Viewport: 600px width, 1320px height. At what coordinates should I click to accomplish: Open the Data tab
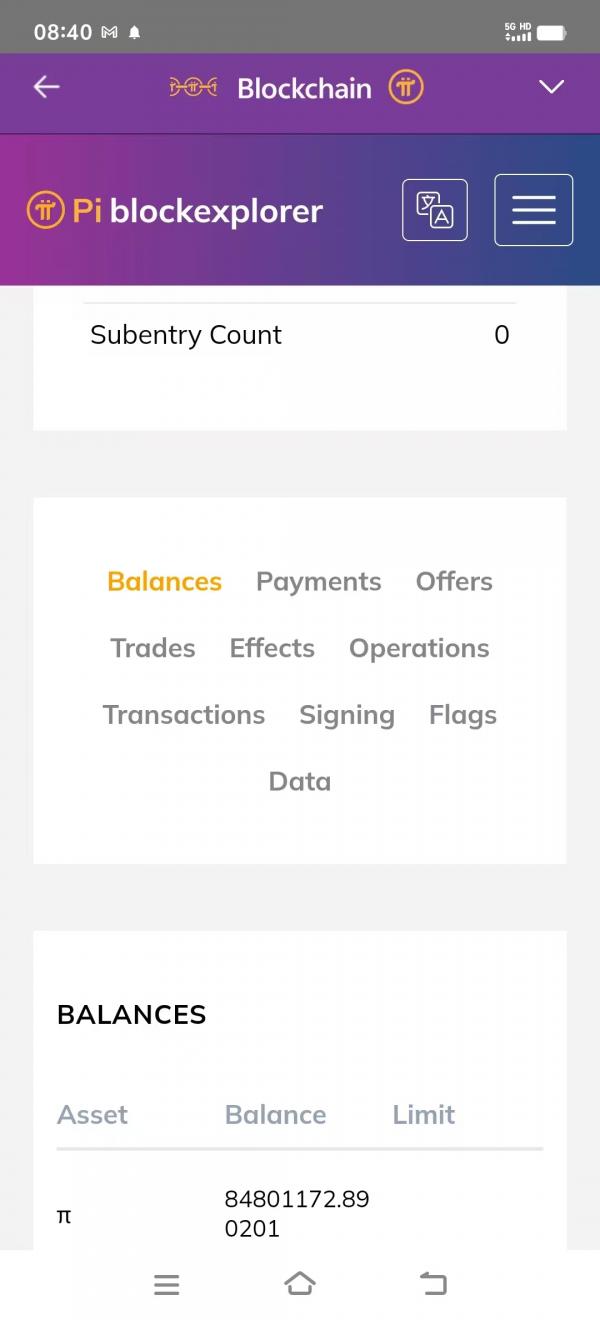(300, 781)
